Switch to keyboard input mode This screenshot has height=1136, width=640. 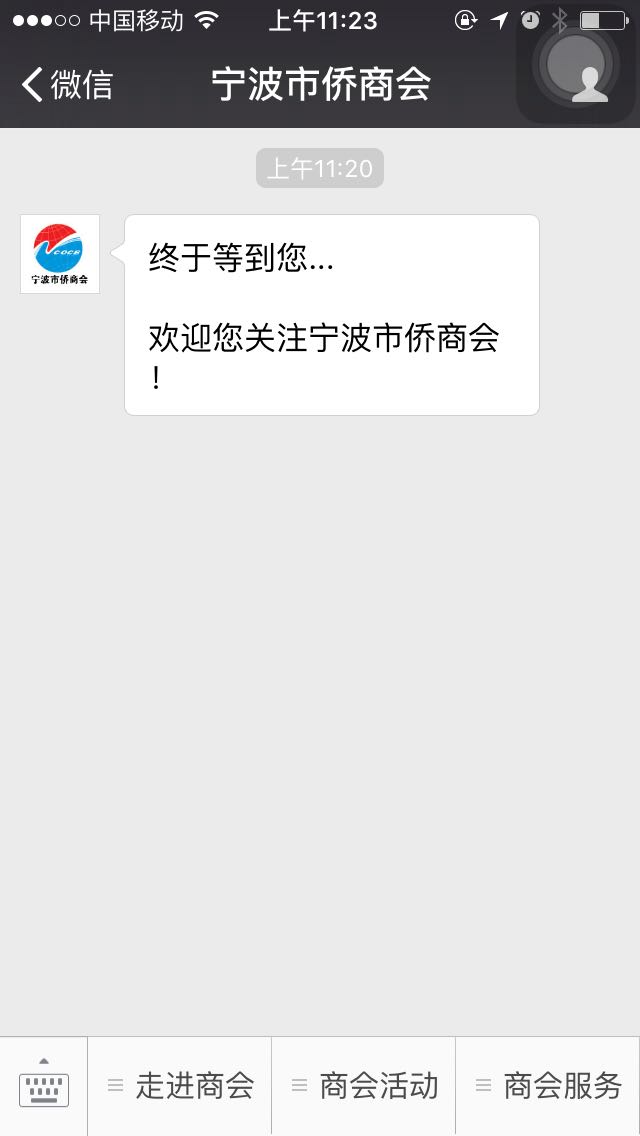[x=44, y=1085]
